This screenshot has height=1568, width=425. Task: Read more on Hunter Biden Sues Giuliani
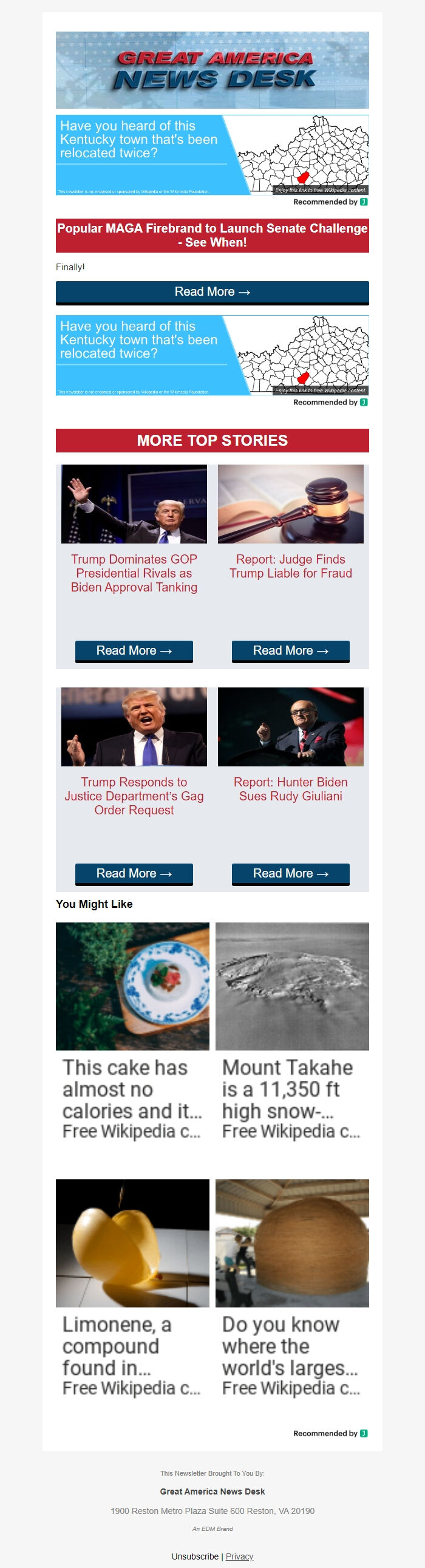click(x=290, y=873)
